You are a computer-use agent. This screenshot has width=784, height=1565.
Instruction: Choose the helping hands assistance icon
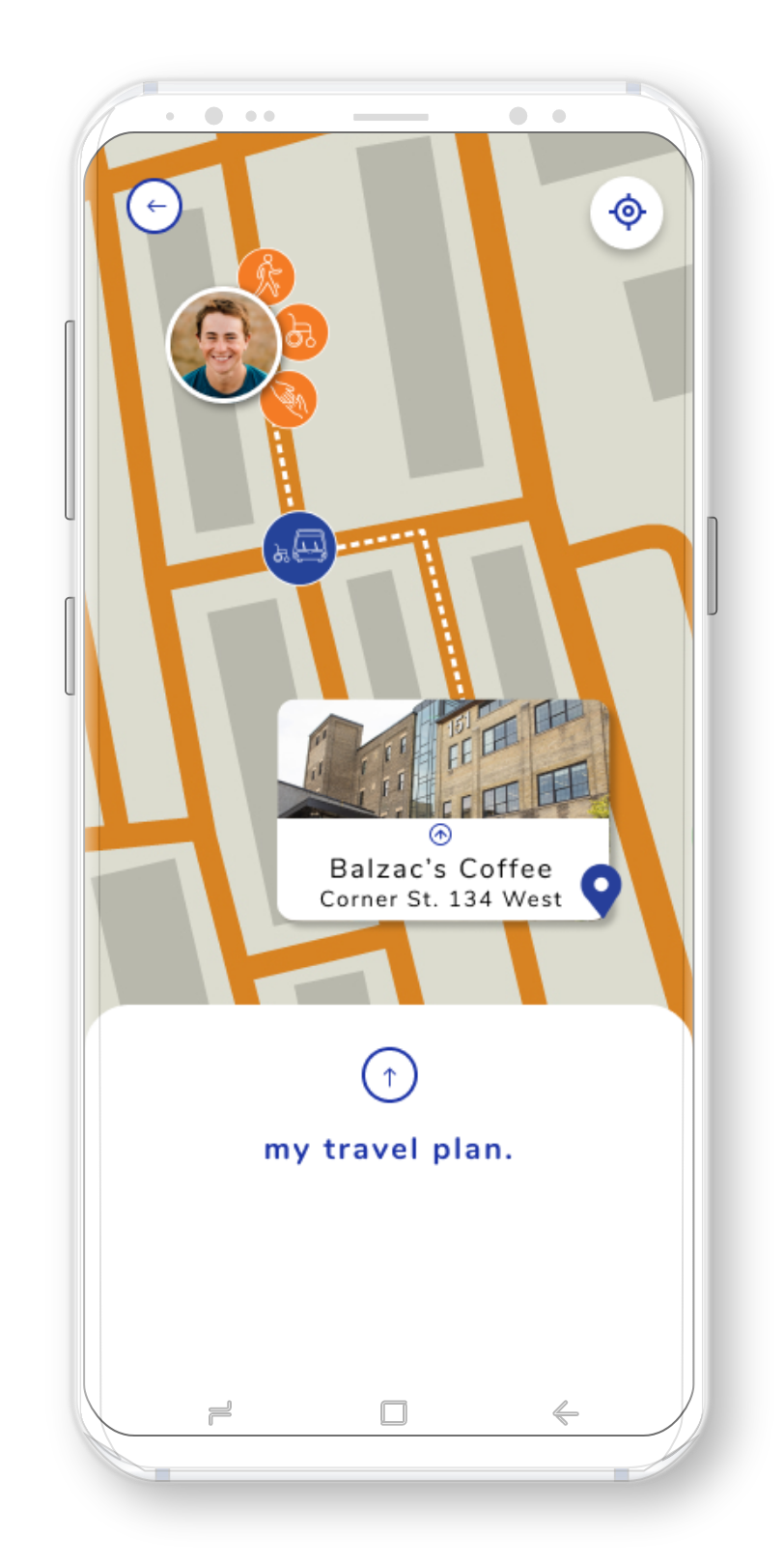click(289, 398)
